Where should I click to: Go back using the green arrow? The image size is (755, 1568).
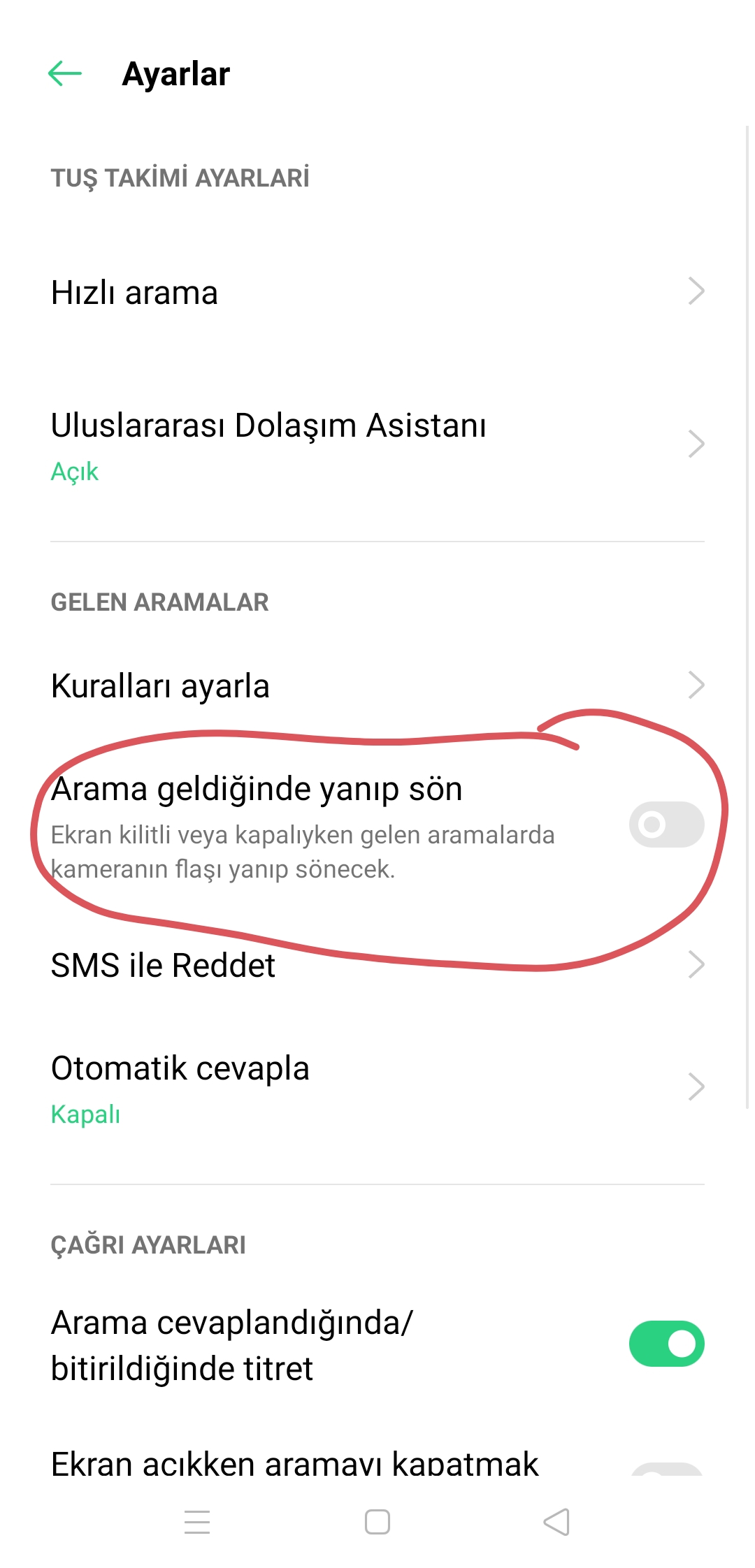[65, 73]
